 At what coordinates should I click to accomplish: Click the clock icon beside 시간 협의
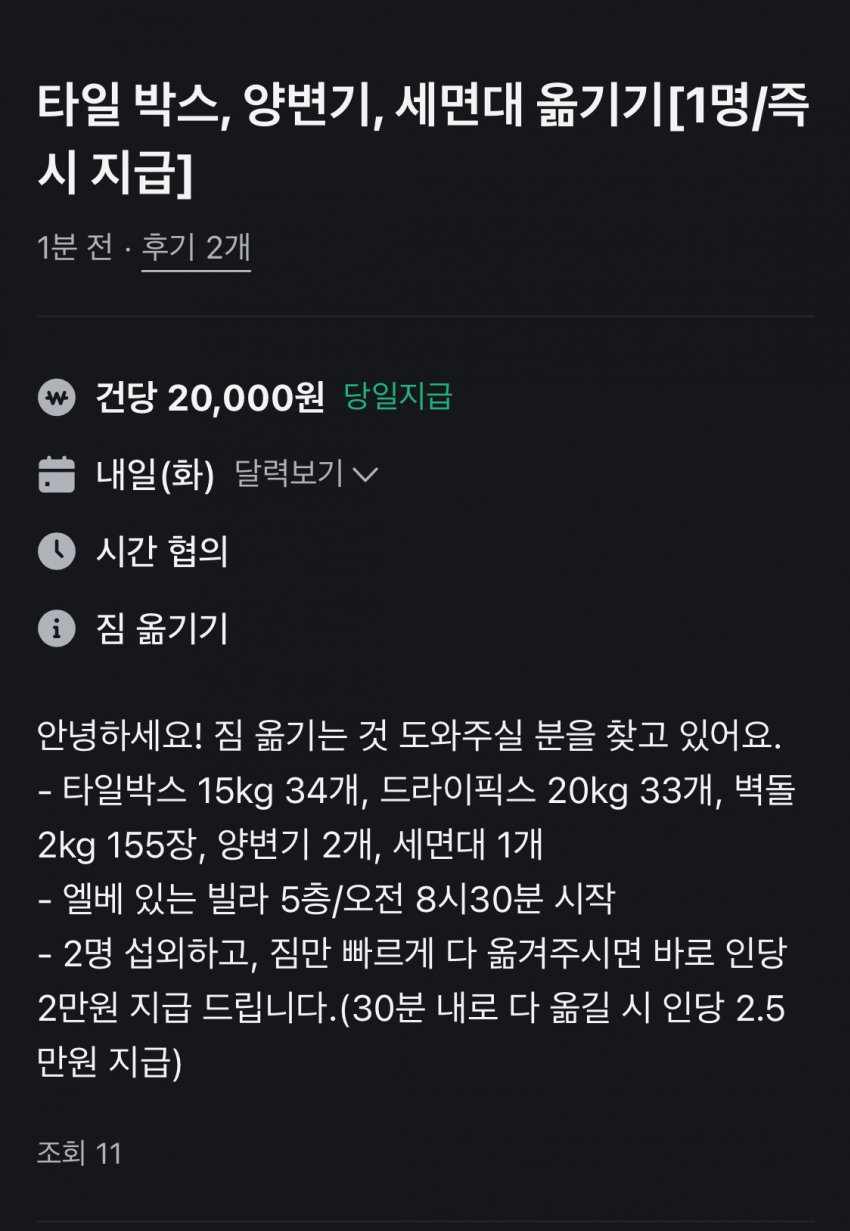57,551
